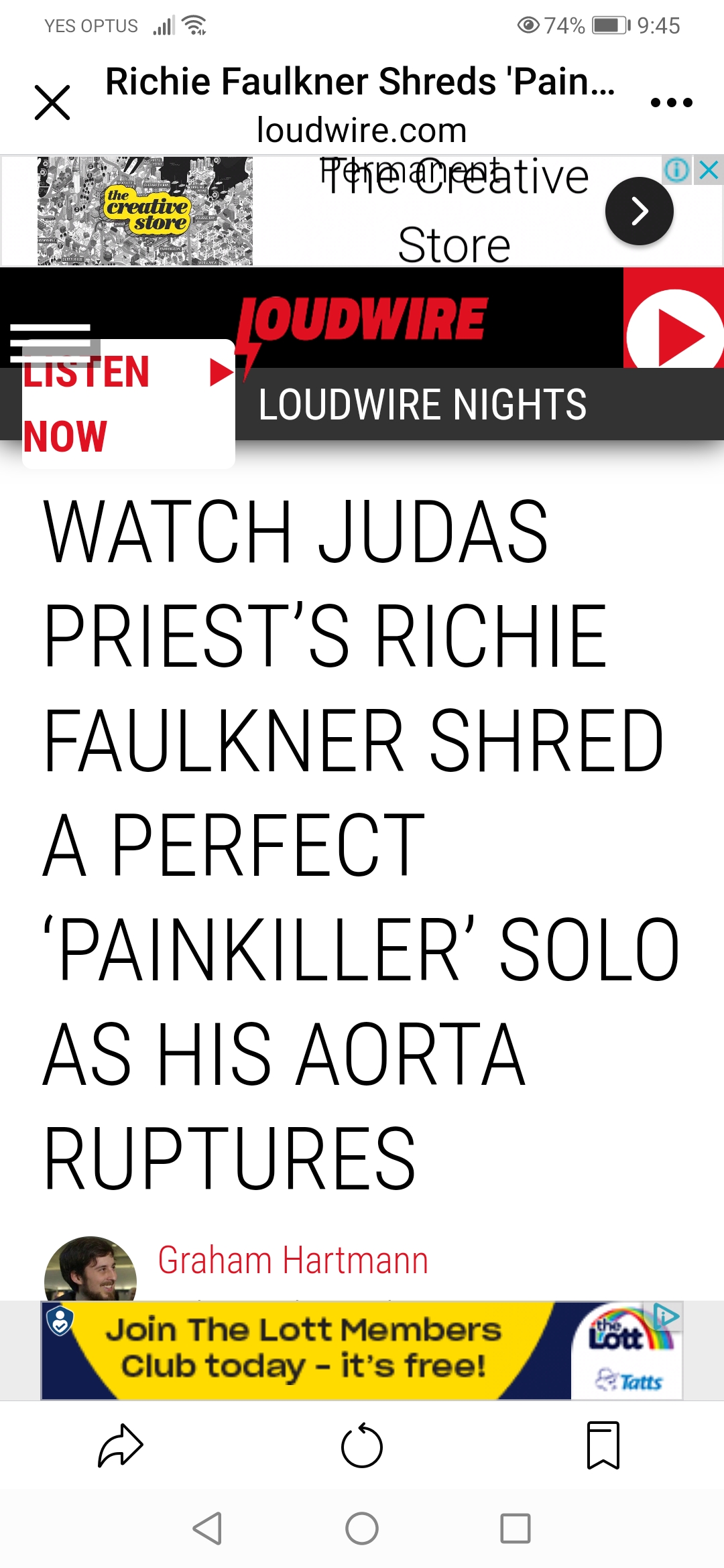Open The Creative Store ad arrow

(639, 211)
